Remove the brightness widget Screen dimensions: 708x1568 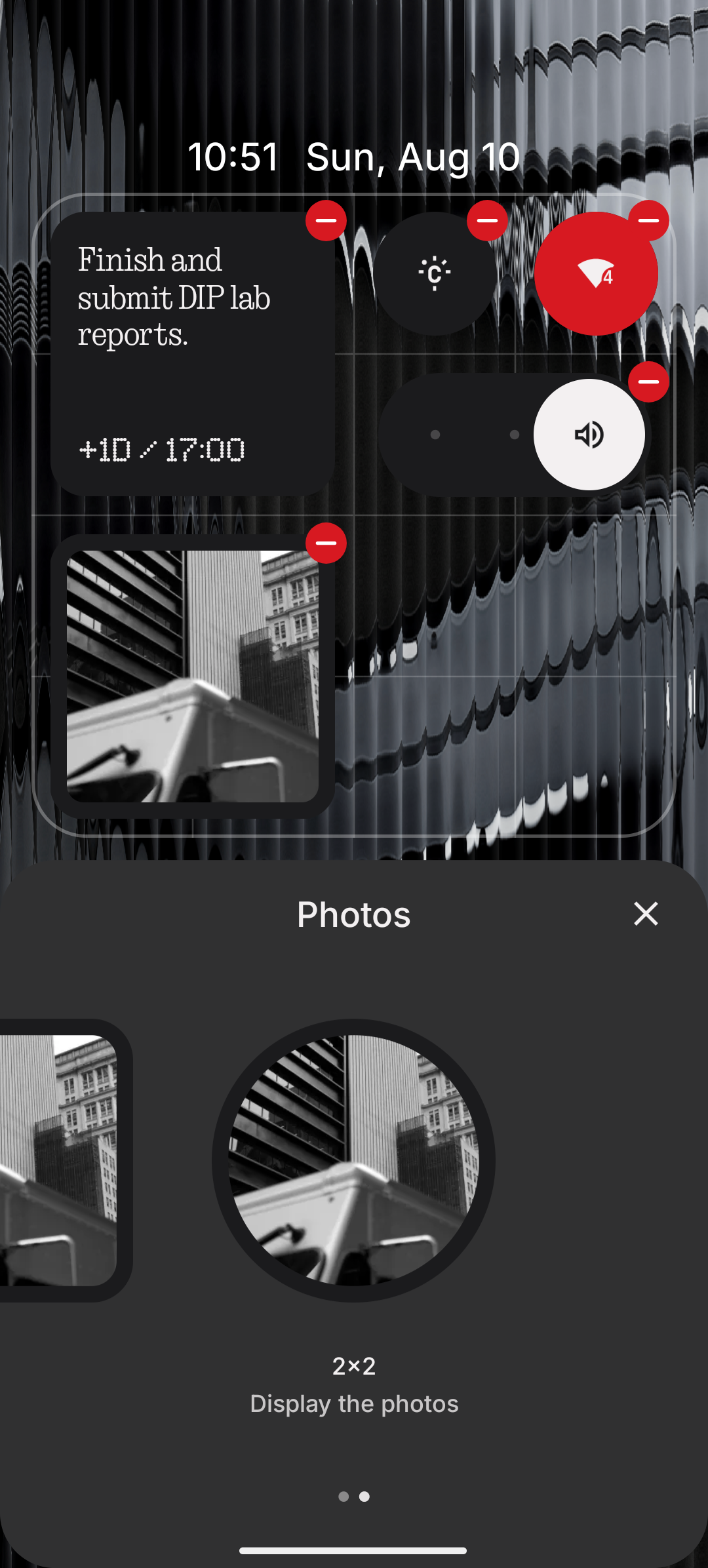[487, 220]
